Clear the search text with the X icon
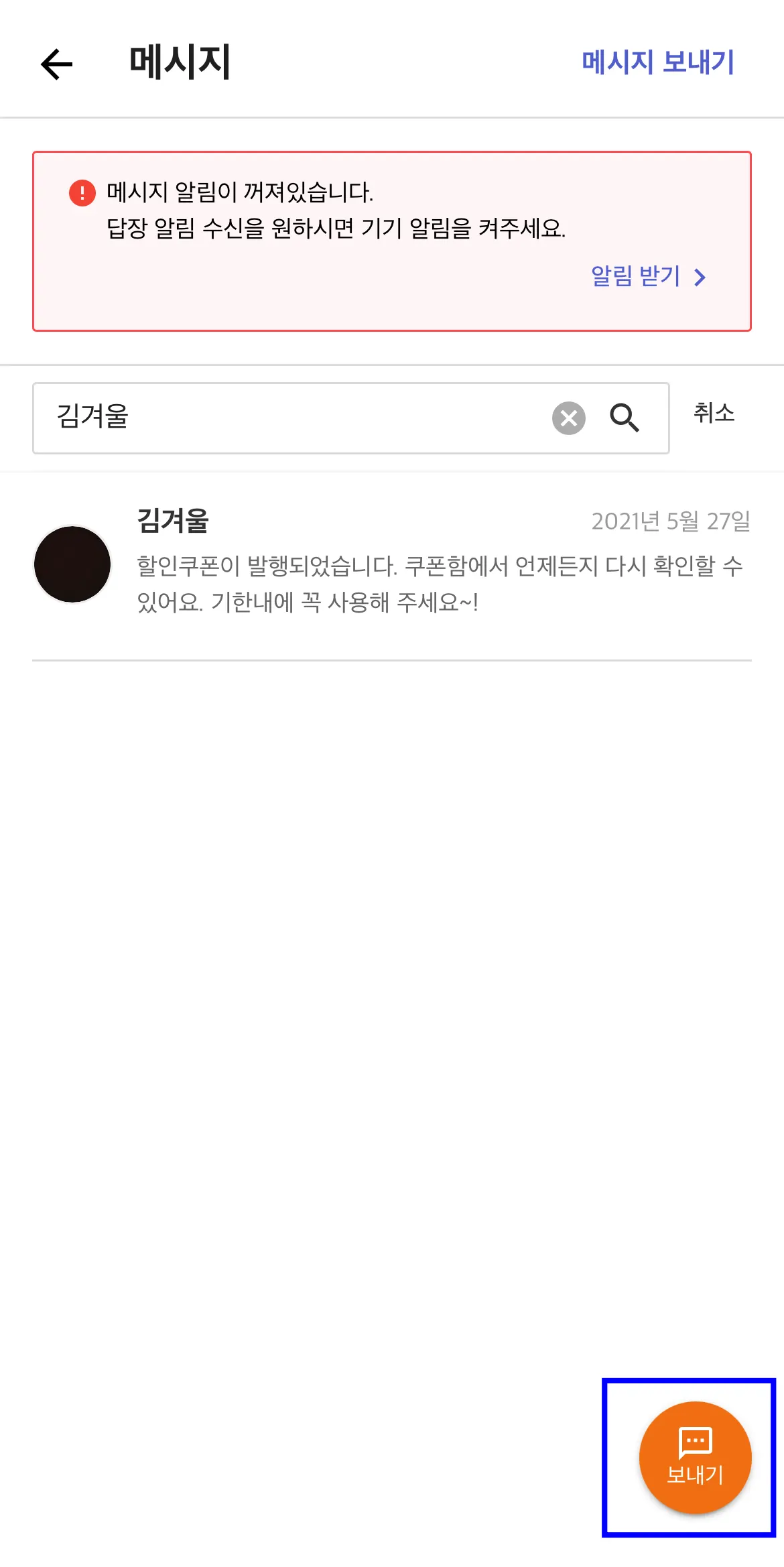 [x=568, y=418]
